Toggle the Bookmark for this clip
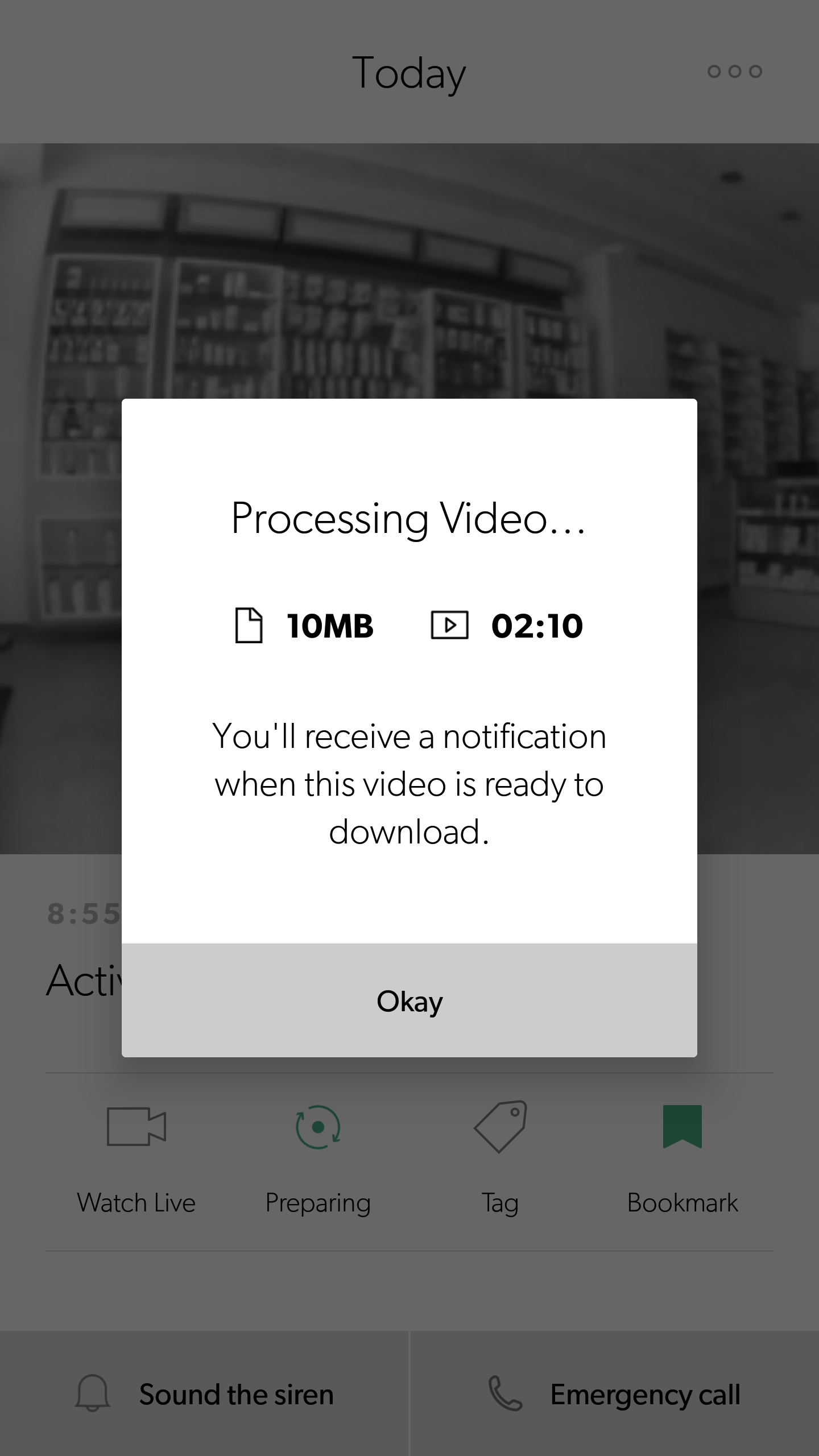Image resolution: width=819 pixels, height=1456 pixels. 682,1160
